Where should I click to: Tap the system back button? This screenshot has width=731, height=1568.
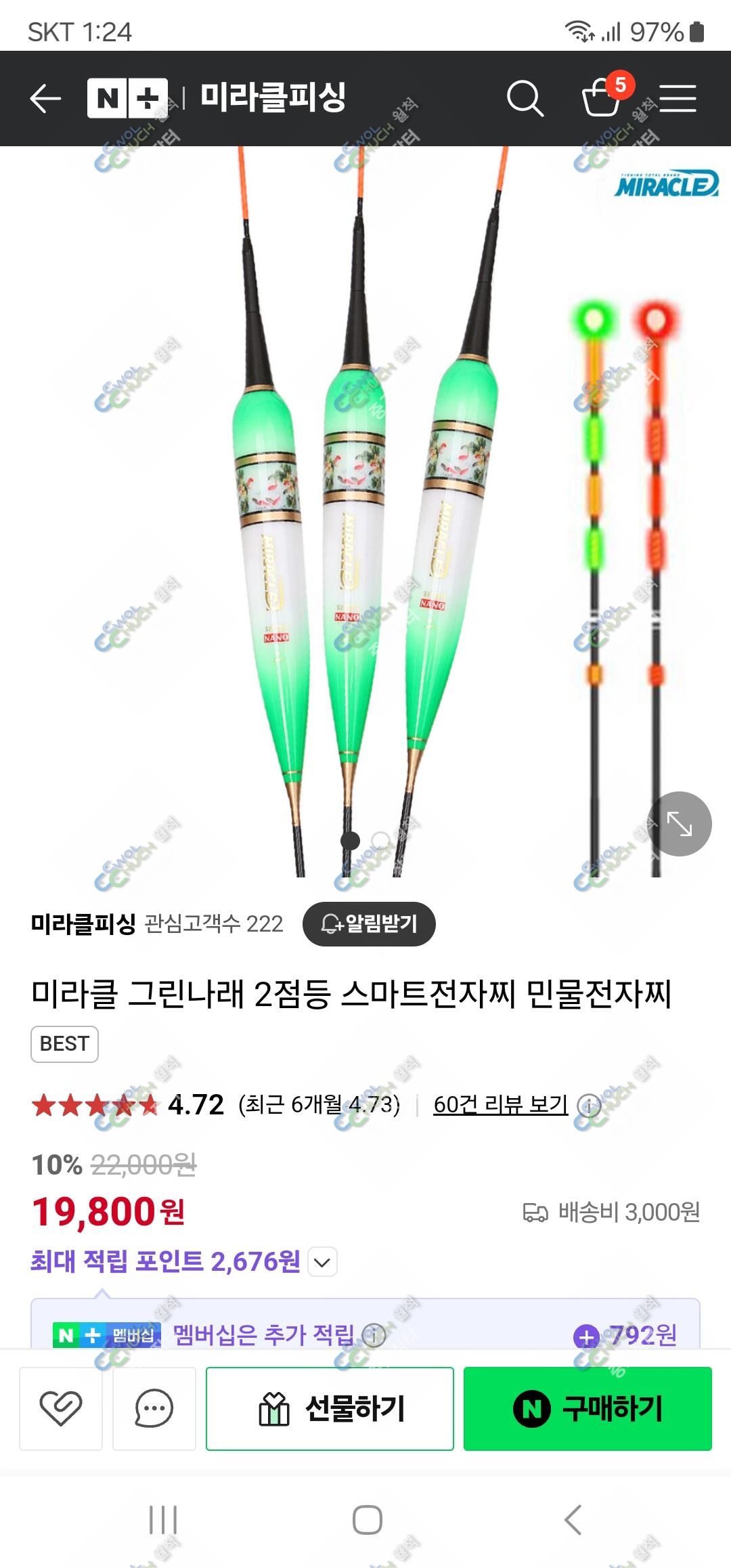(573, 1520)
